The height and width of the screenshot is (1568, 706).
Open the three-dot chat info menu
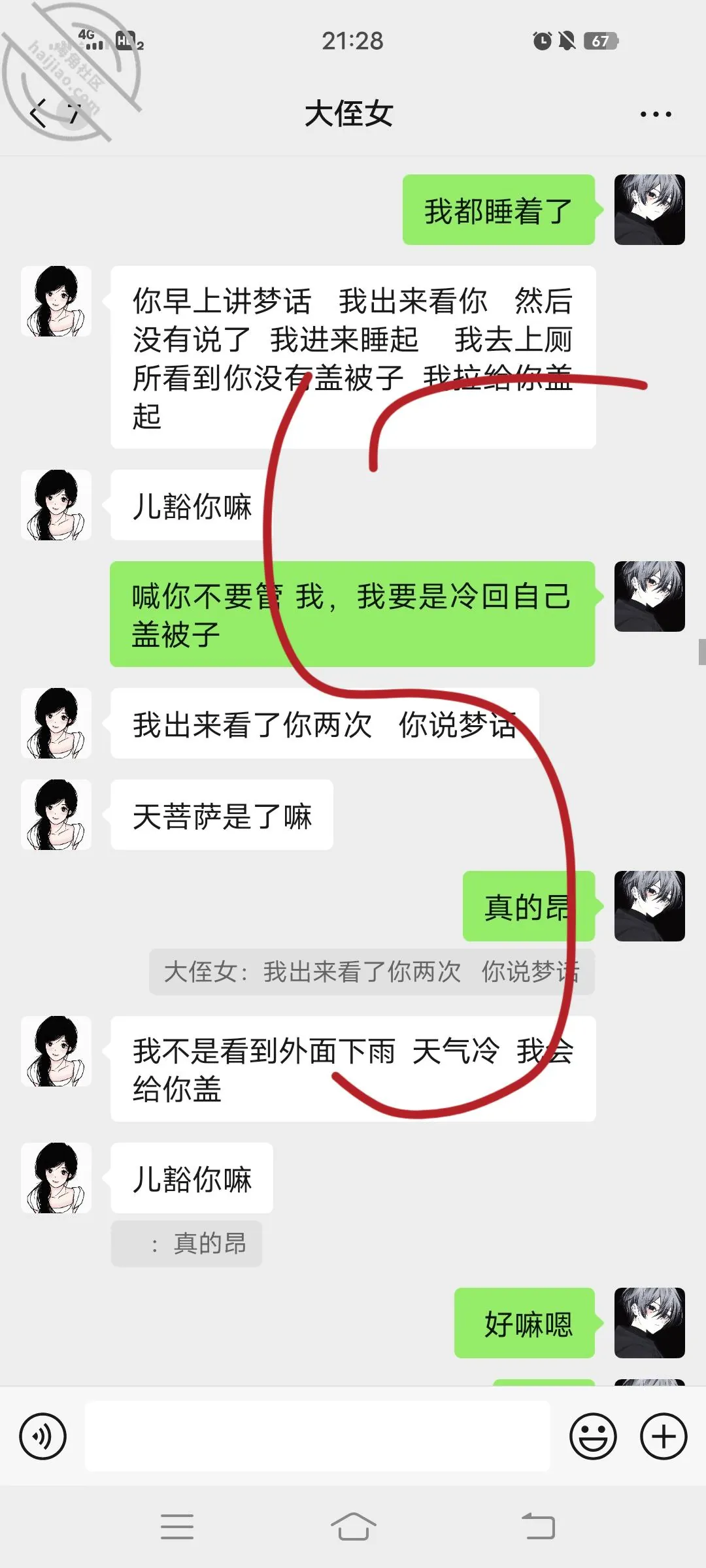(656, 114)
